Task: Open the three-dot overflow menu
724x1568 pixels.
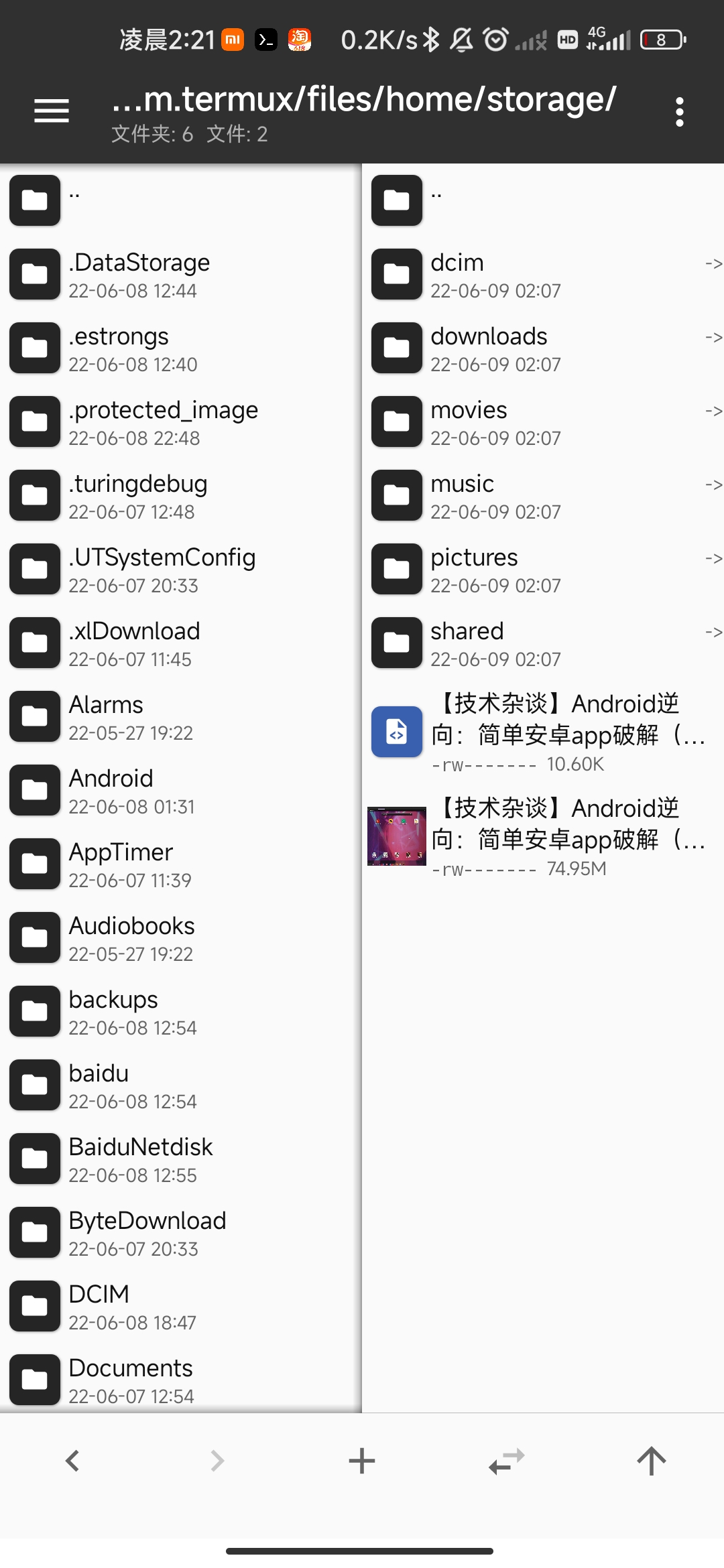Action: (x=679, y=112)
